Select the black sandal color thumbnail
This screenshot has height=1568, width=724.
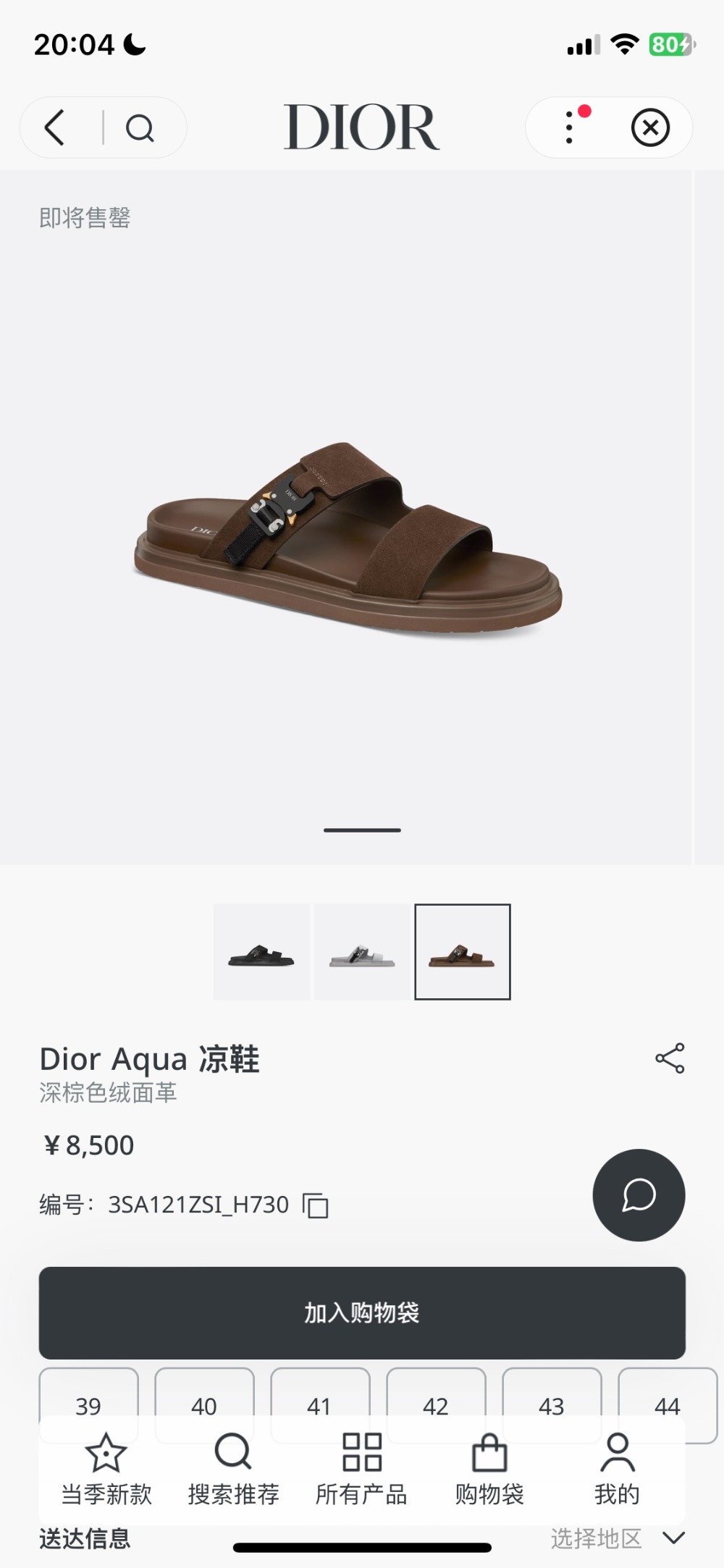[261, 952]
